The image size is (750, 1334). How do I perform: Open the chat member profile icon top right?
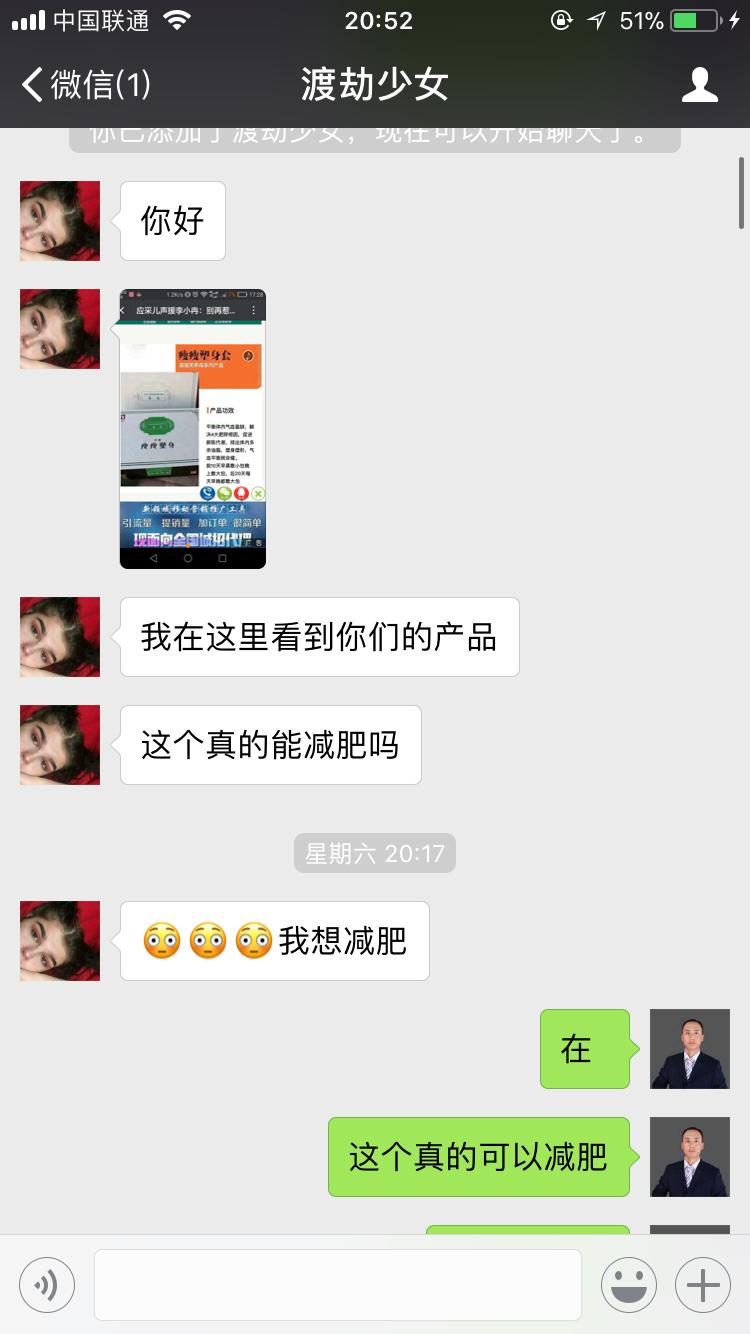(x=701, y=85)
